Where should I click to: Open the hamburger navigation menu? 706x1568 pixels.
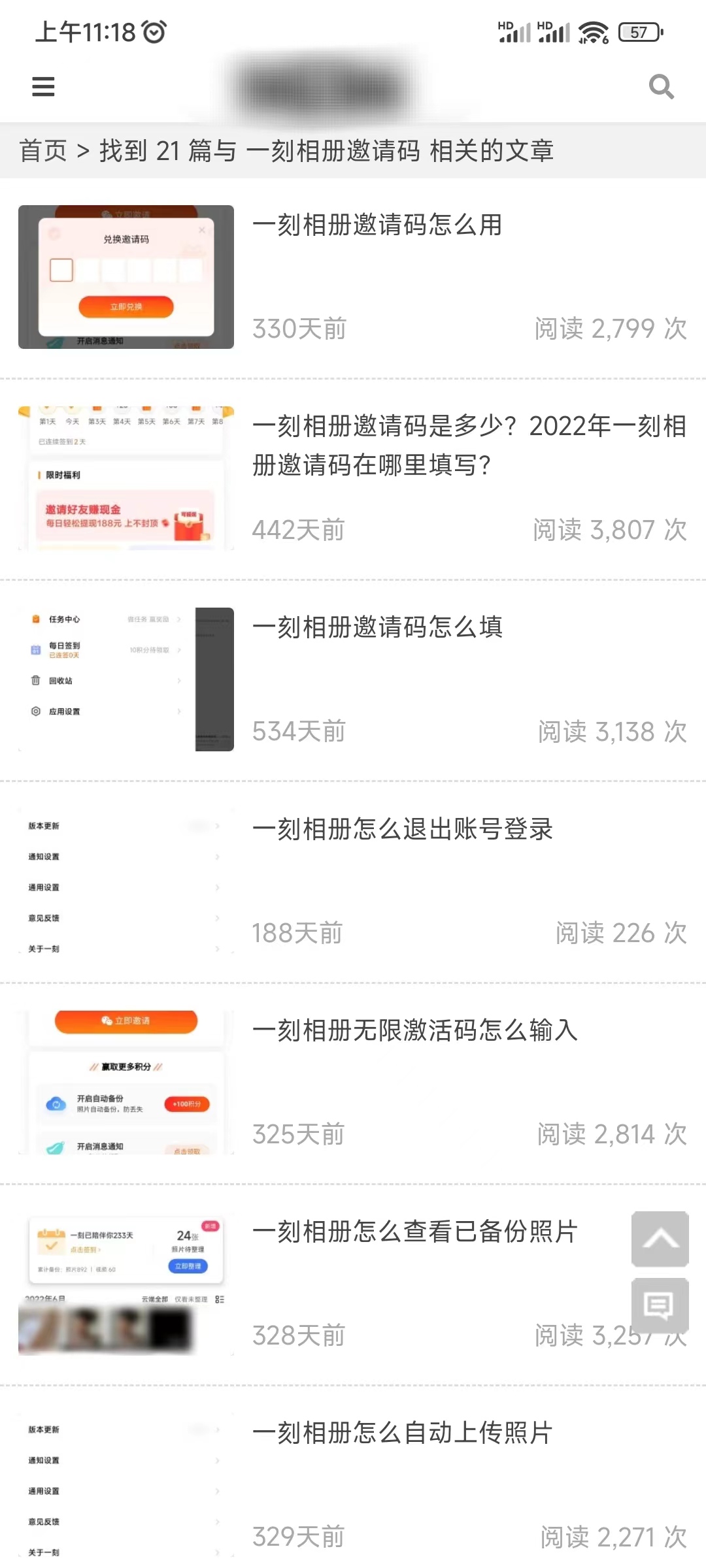tap(42, 86)
